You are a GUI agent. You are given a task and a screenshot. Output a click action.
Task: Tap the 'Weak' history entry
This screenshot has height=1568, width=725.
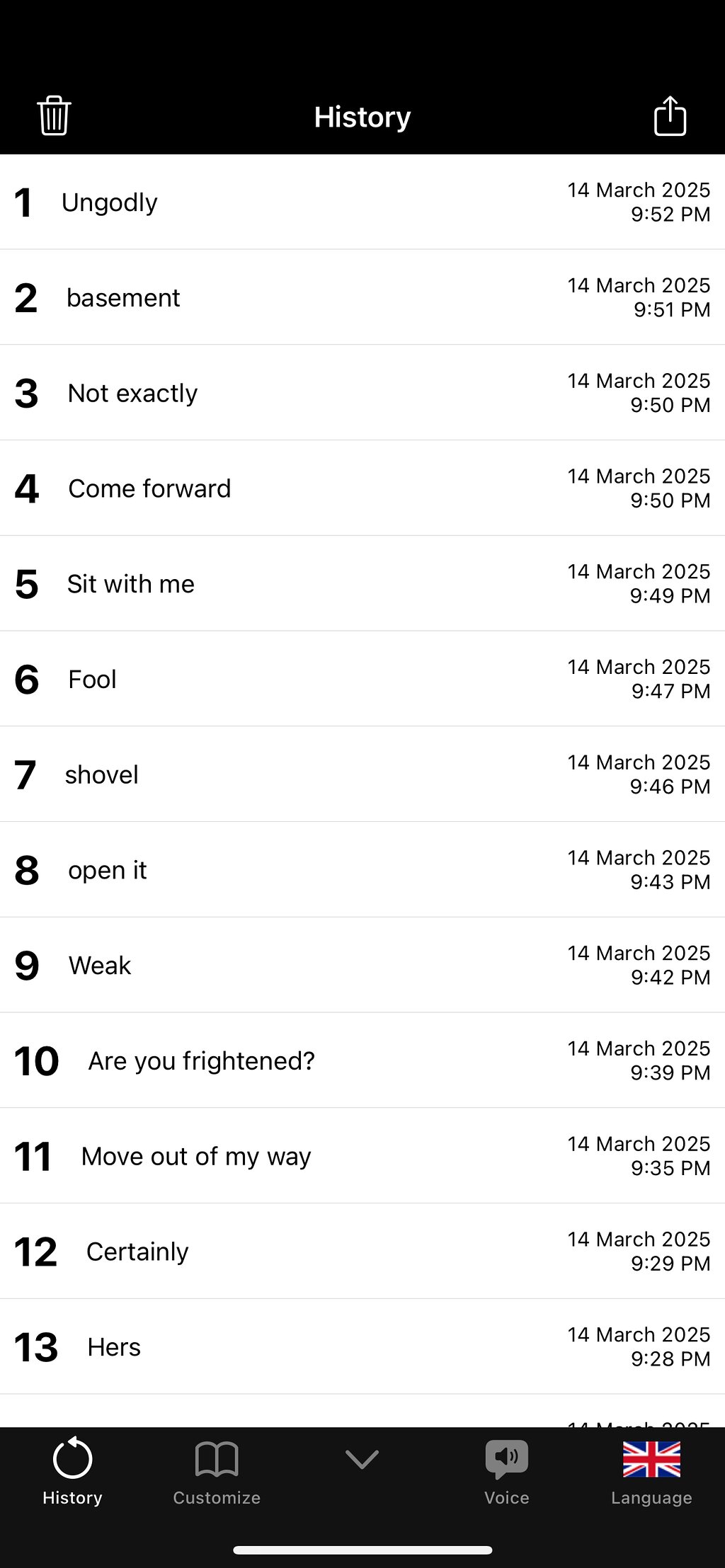point(362,966)
